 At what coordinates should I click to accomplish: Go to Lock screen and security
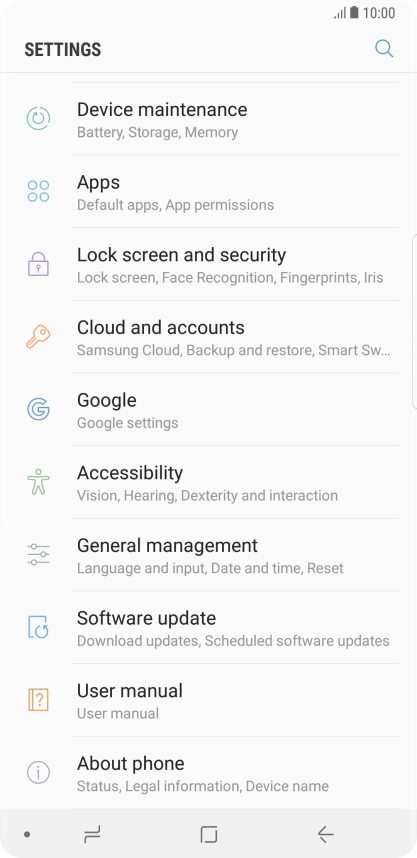click(208, 264)
